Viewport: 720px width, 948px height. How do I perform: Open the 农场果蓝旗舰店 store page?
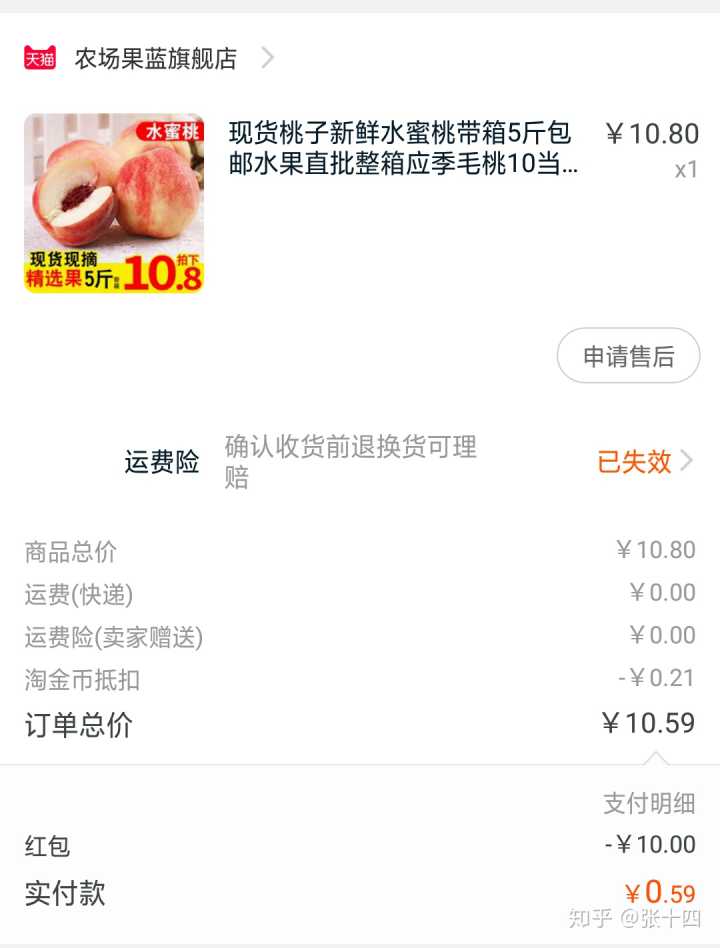(x=155, y=58)
